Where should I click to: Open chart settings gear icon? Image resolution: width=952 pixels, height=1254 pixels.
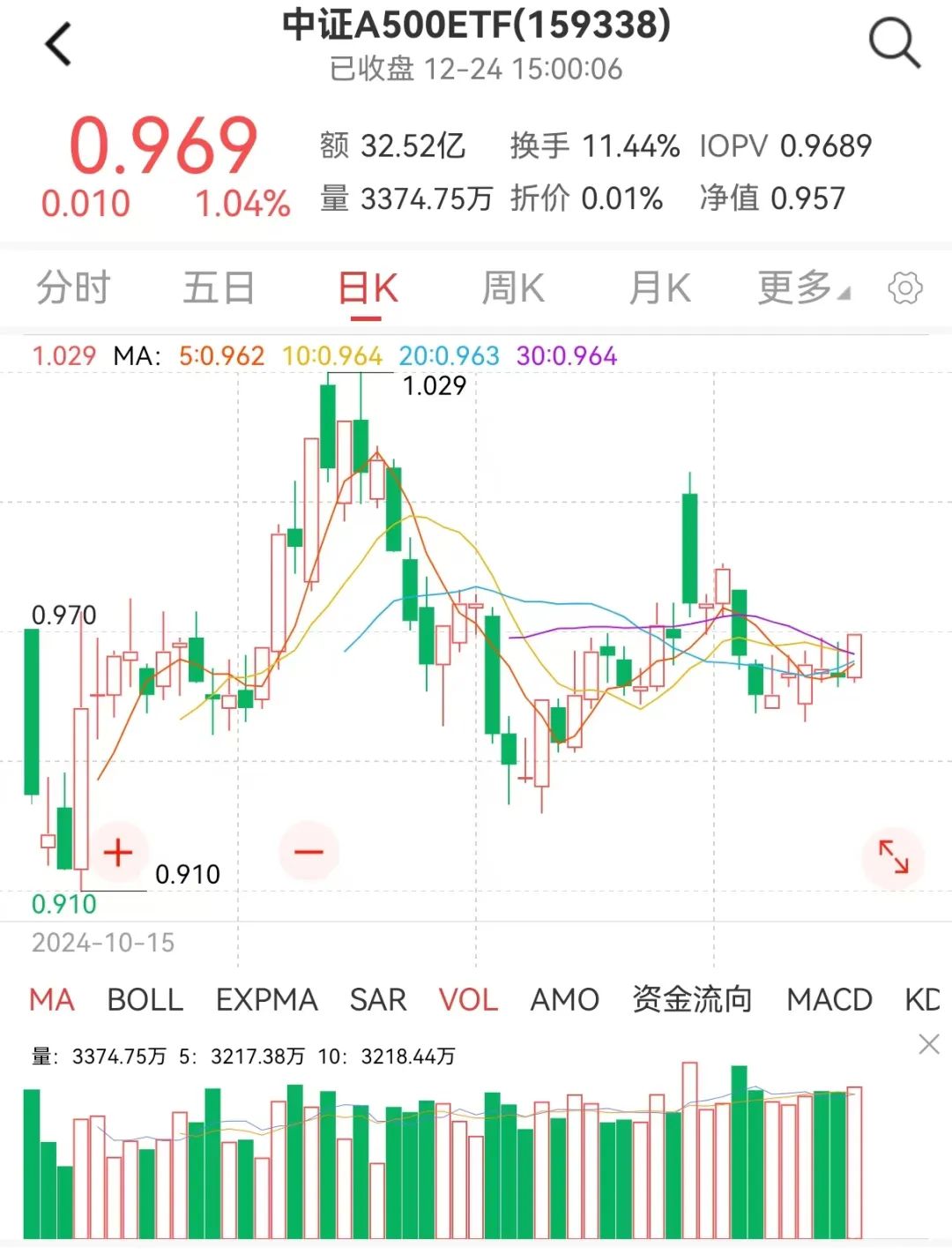tap(905, 288)
